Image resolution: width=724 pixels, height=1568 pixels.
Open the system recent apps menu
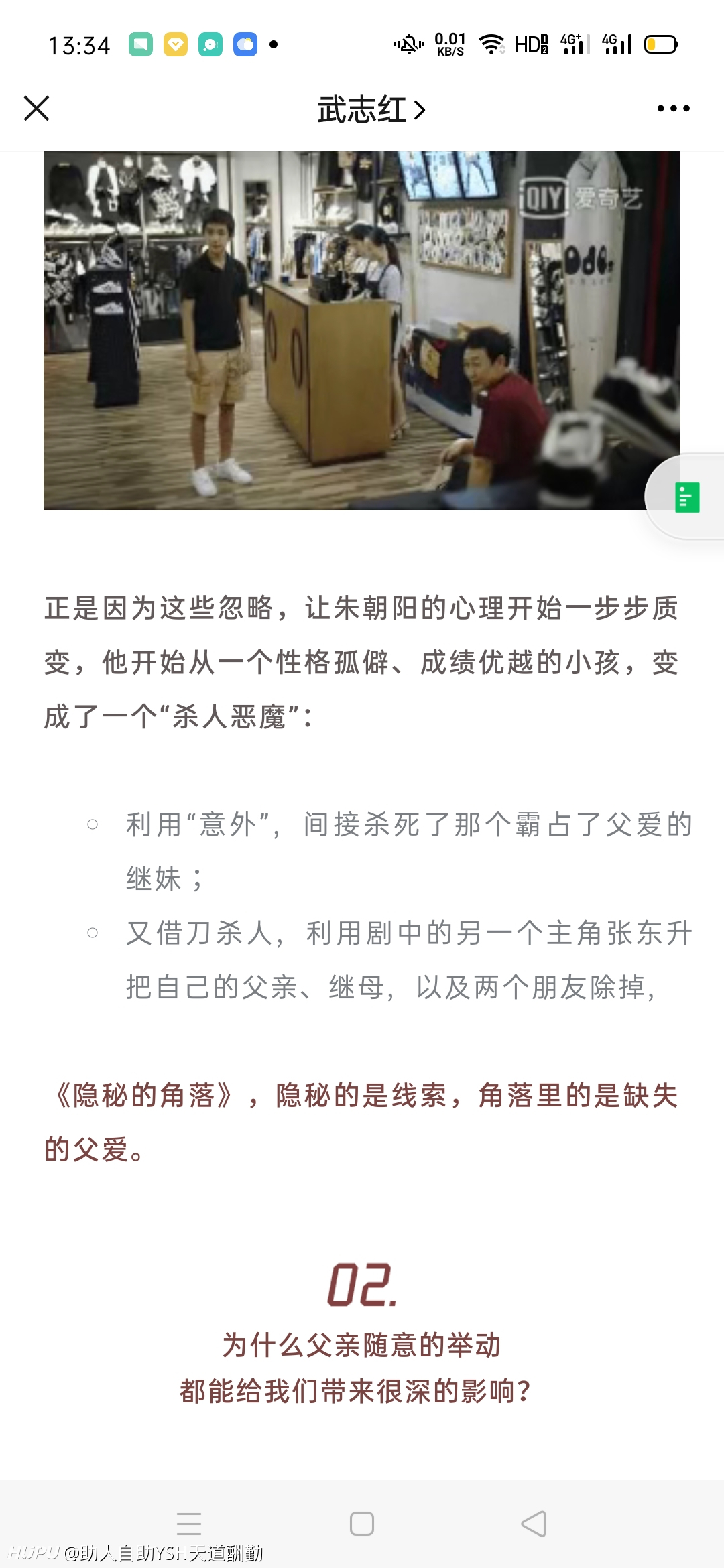[x=189, y=1524]
